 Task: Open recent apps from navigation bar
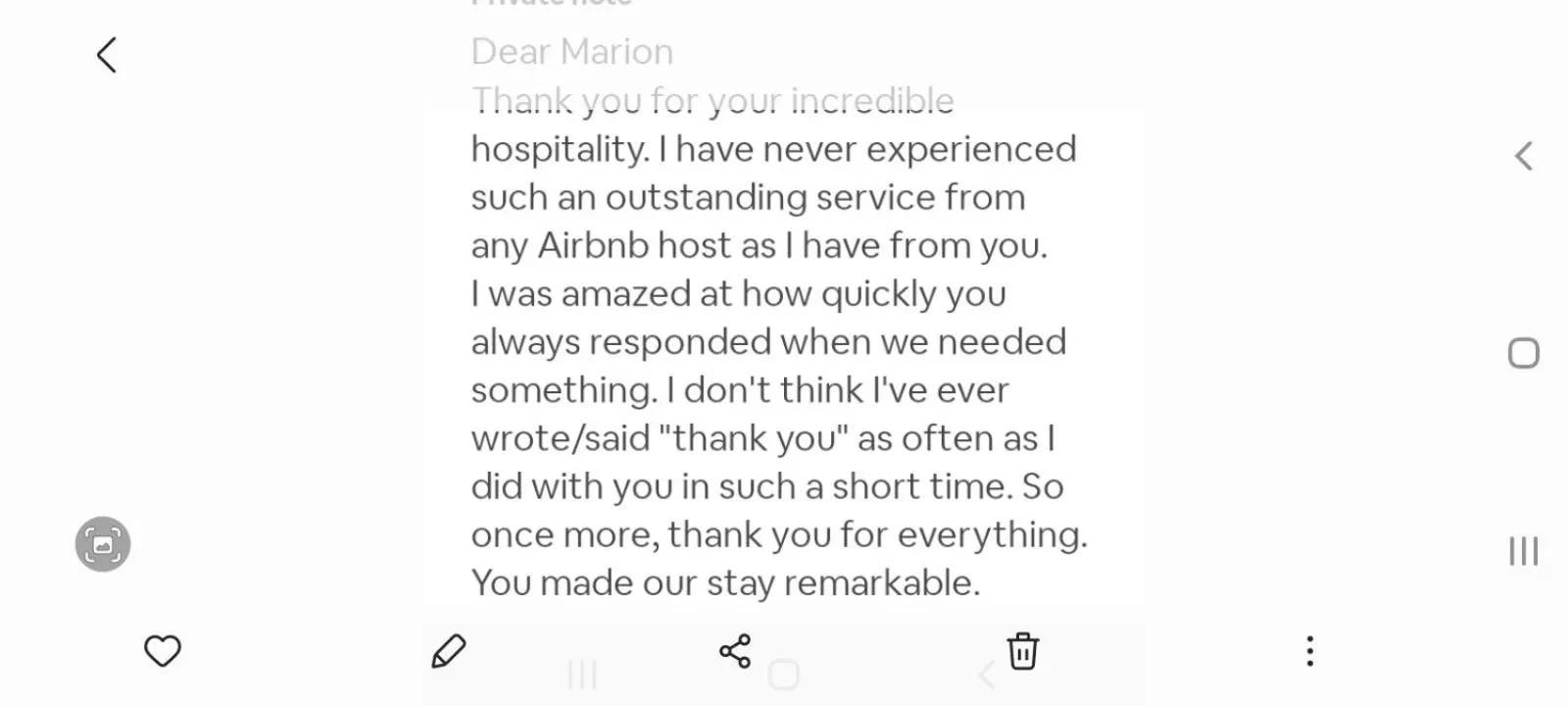pyautogui.click(x=1523, y=551)
